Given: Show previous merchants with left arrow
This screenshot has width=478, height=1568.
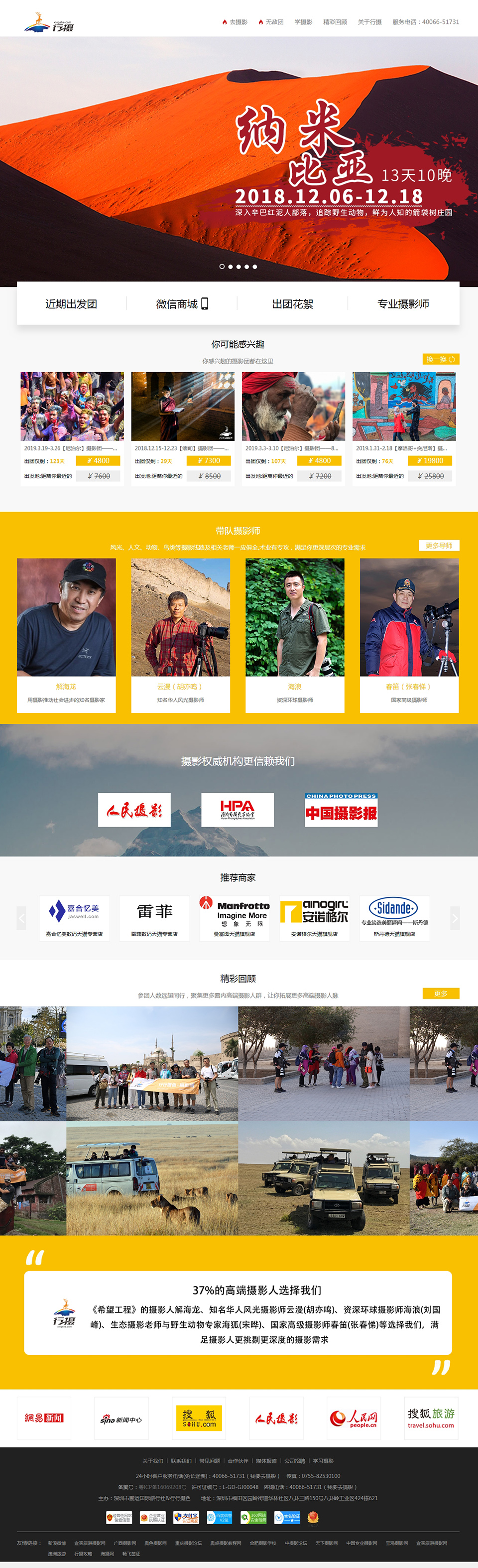Looking at the screenshot, I should click(22, 918).
